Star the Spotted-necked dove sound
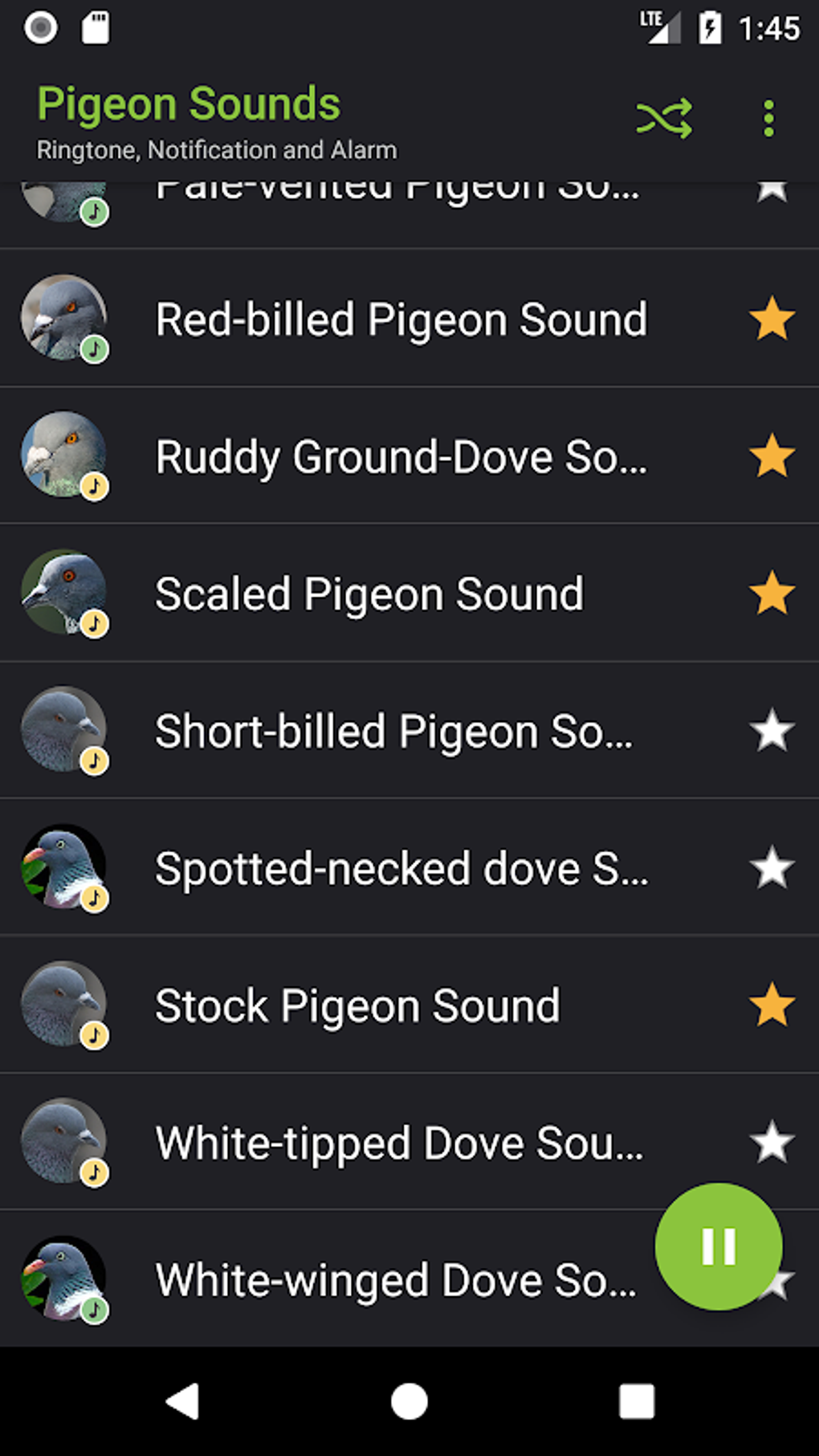This screenshot has height=1456, width=819. click(x=772, y=868)
